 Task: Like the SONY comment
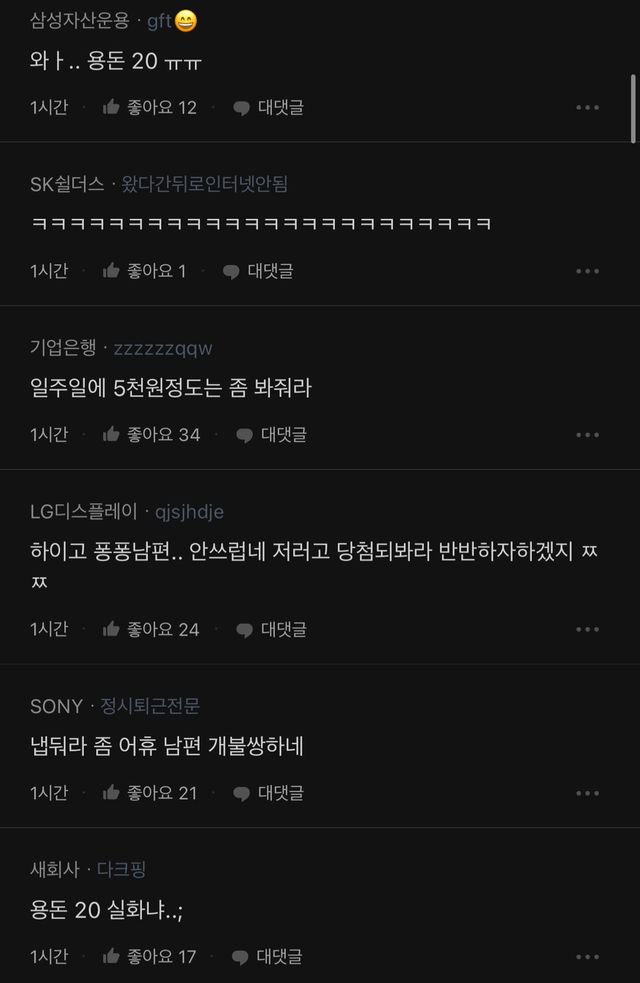[x=149, y=793]
